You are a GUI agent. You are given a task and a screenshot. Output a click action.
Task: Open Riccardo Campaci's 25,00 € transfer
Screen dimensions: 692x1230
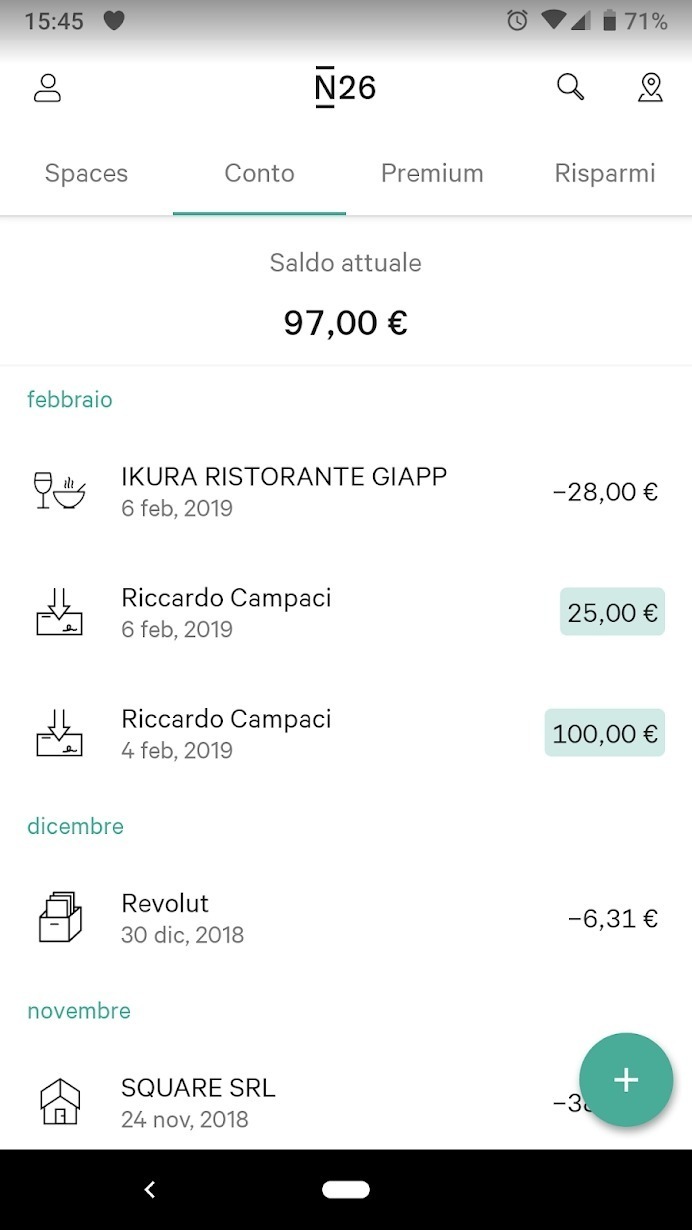(x=345, y=612)
